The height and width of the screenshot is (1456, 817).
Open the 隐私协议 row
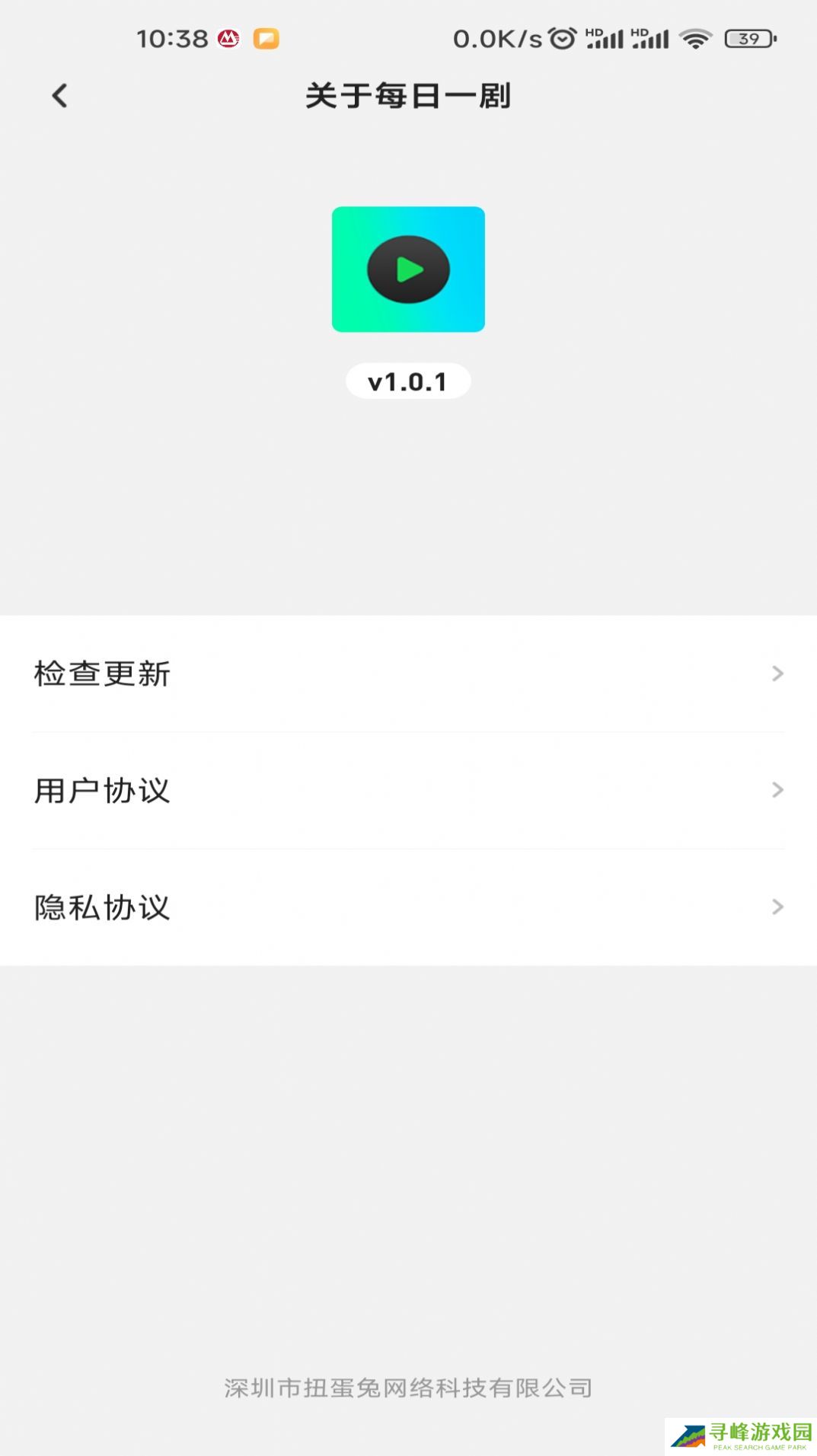[x=408, y=907]
